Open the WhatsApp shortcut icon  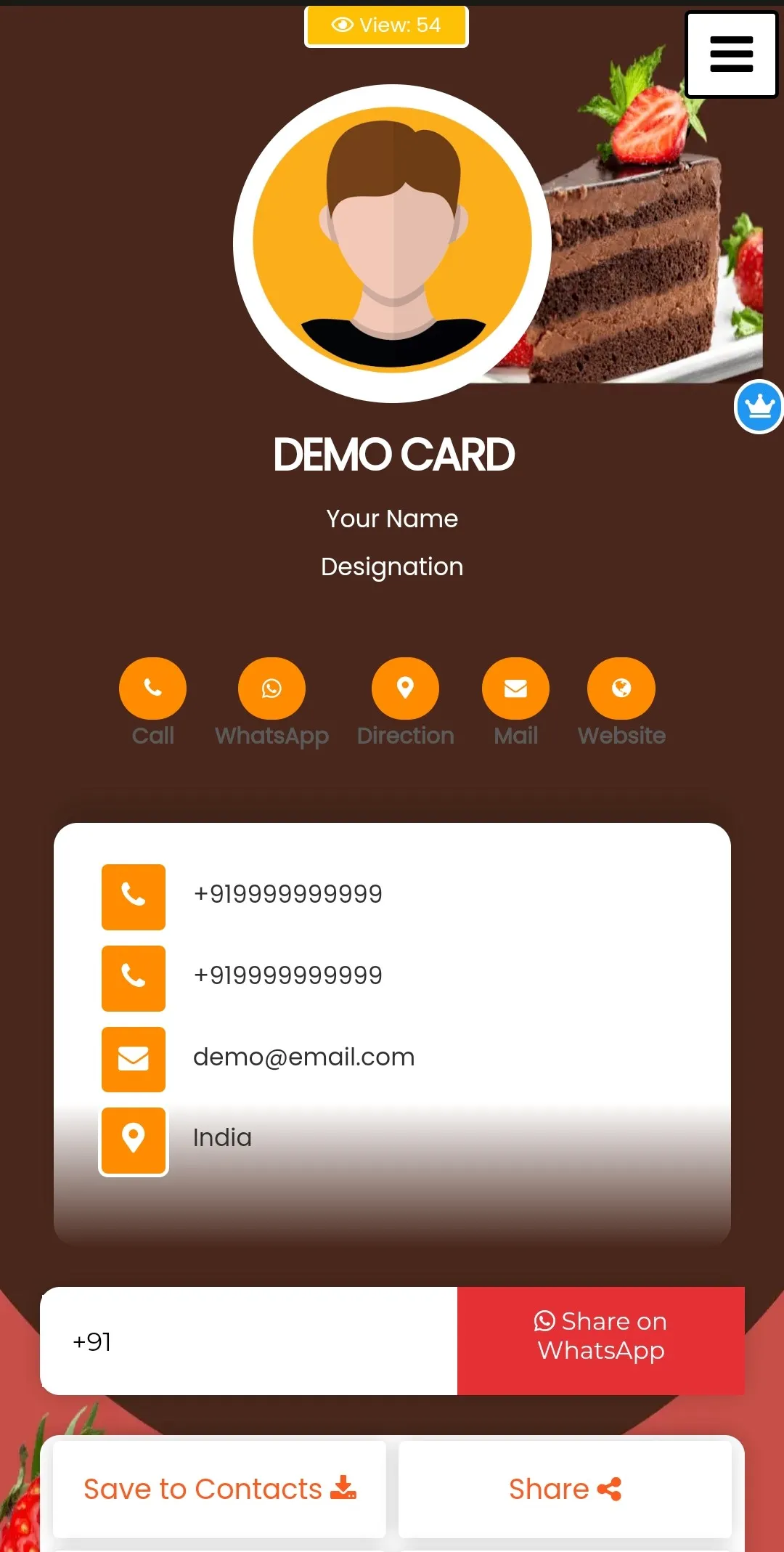tap(271, 688)
